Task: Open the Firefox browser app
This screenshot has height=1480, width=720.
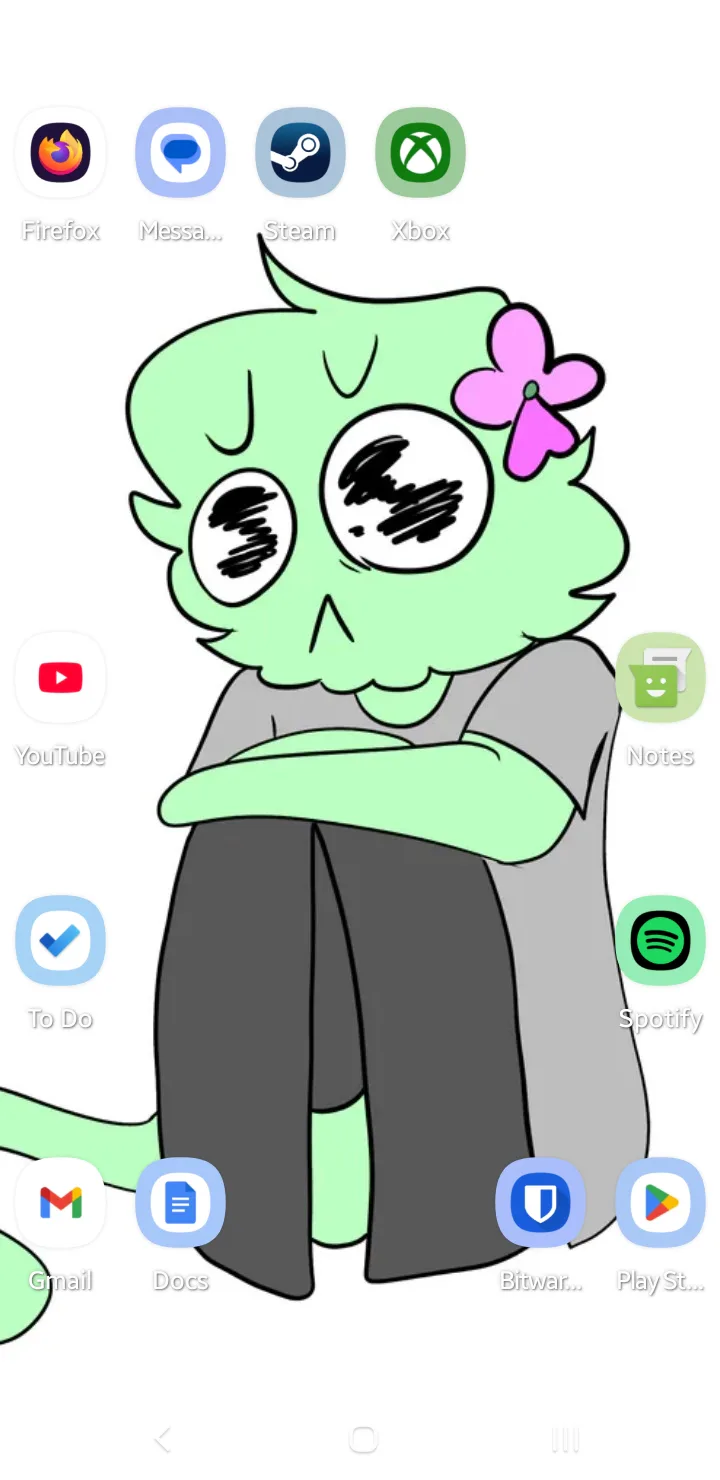Action: 60,153
